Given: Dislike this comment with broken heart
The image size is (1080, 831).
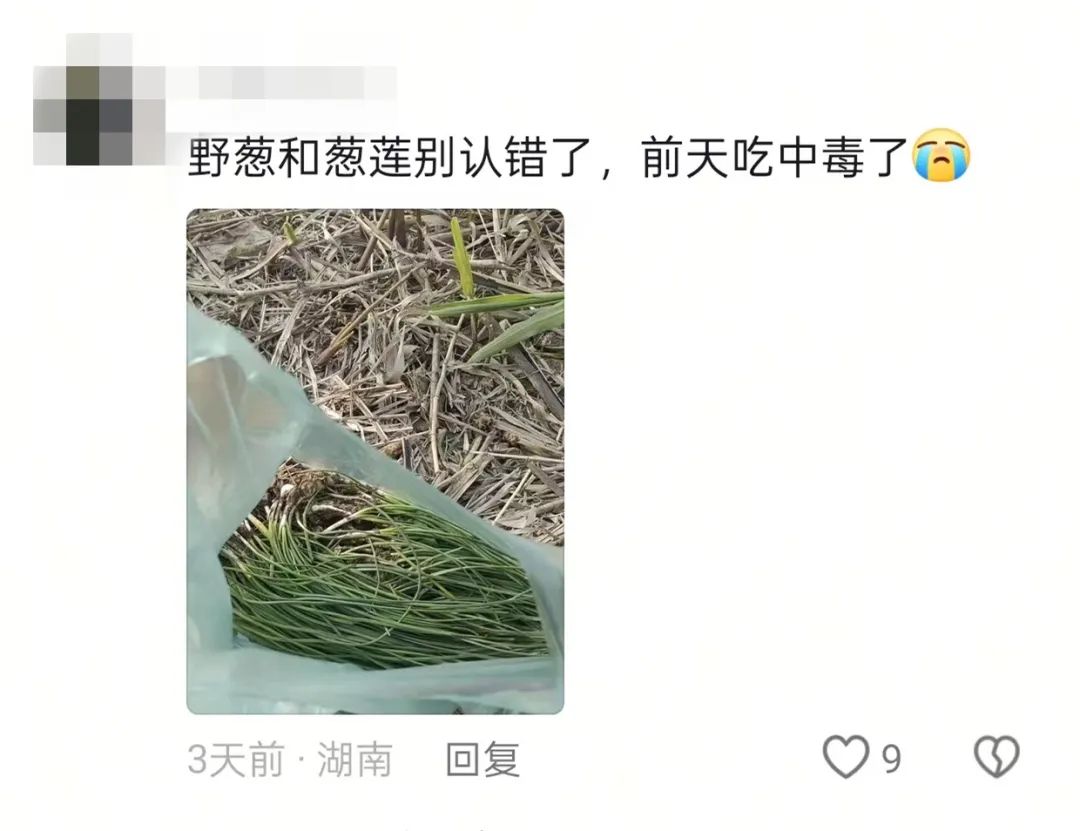Looking at the screenshot, I should [996, 758].
